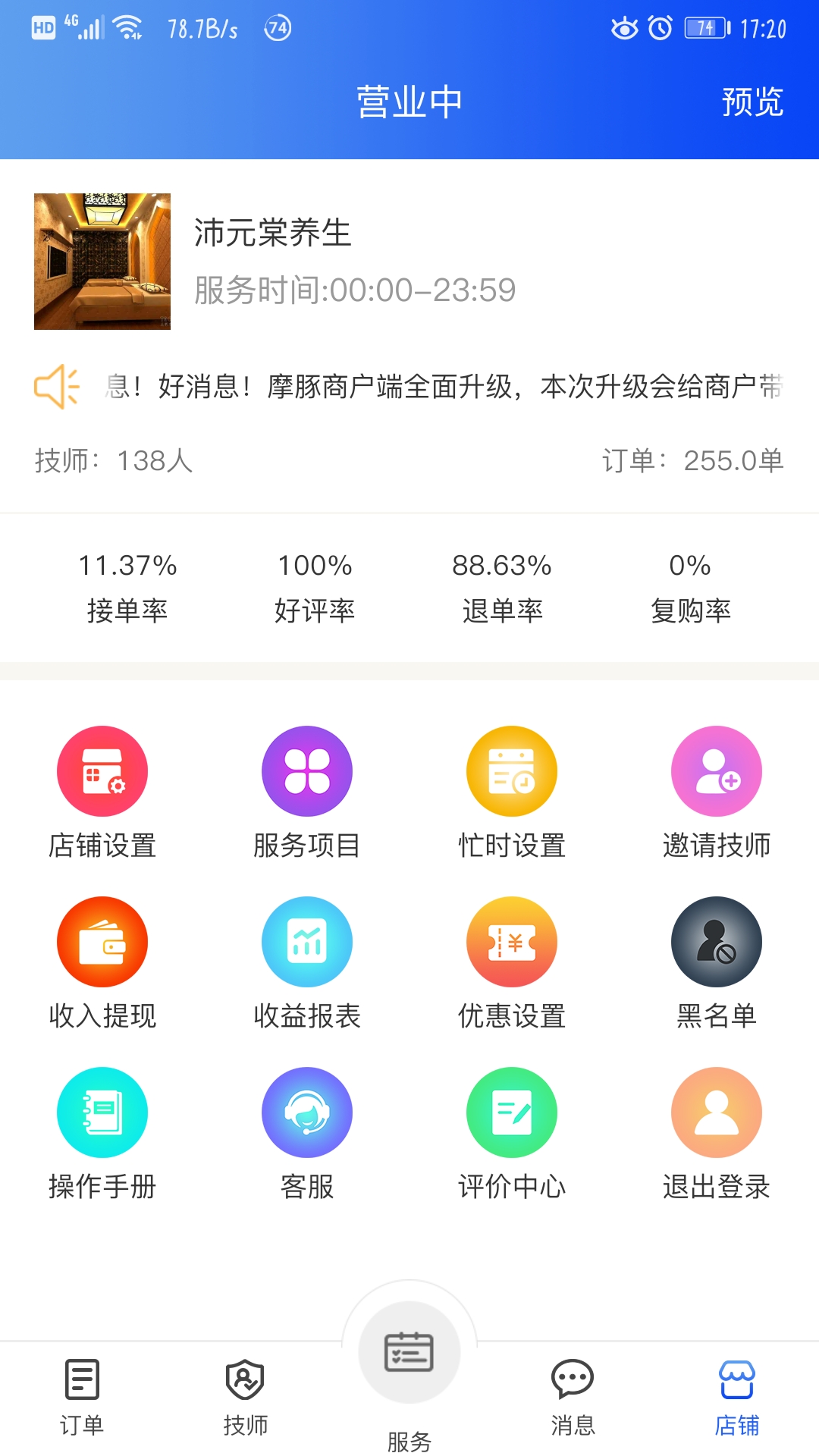The height and width of the screenshot is (1456, 819).
Task: Open 店铺设置 (shop settings) icon
Action: click(102, 770)
